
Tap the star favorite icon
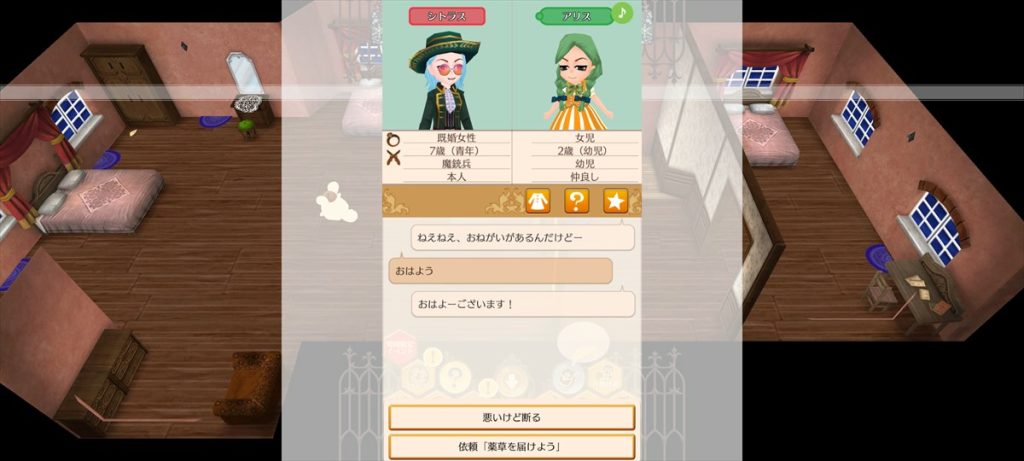coord(615,201)
